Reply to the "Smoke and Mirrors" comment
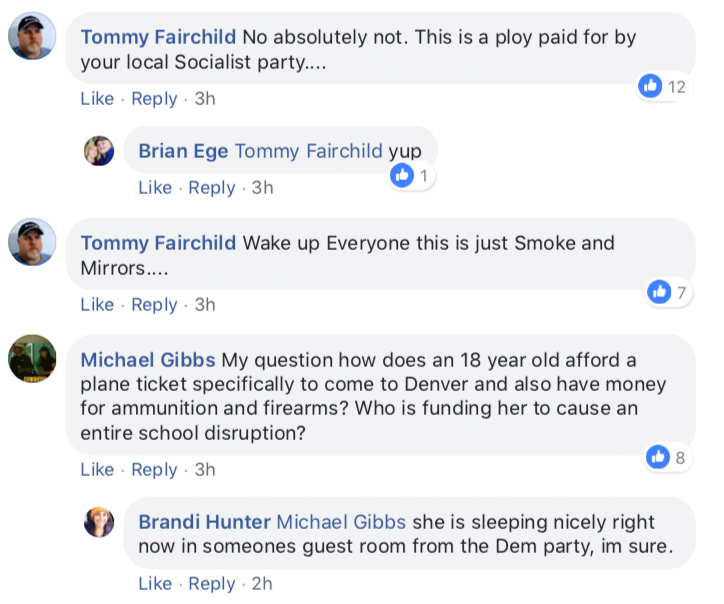The width and height of the screenshot is (724, 604). point(154,305)
